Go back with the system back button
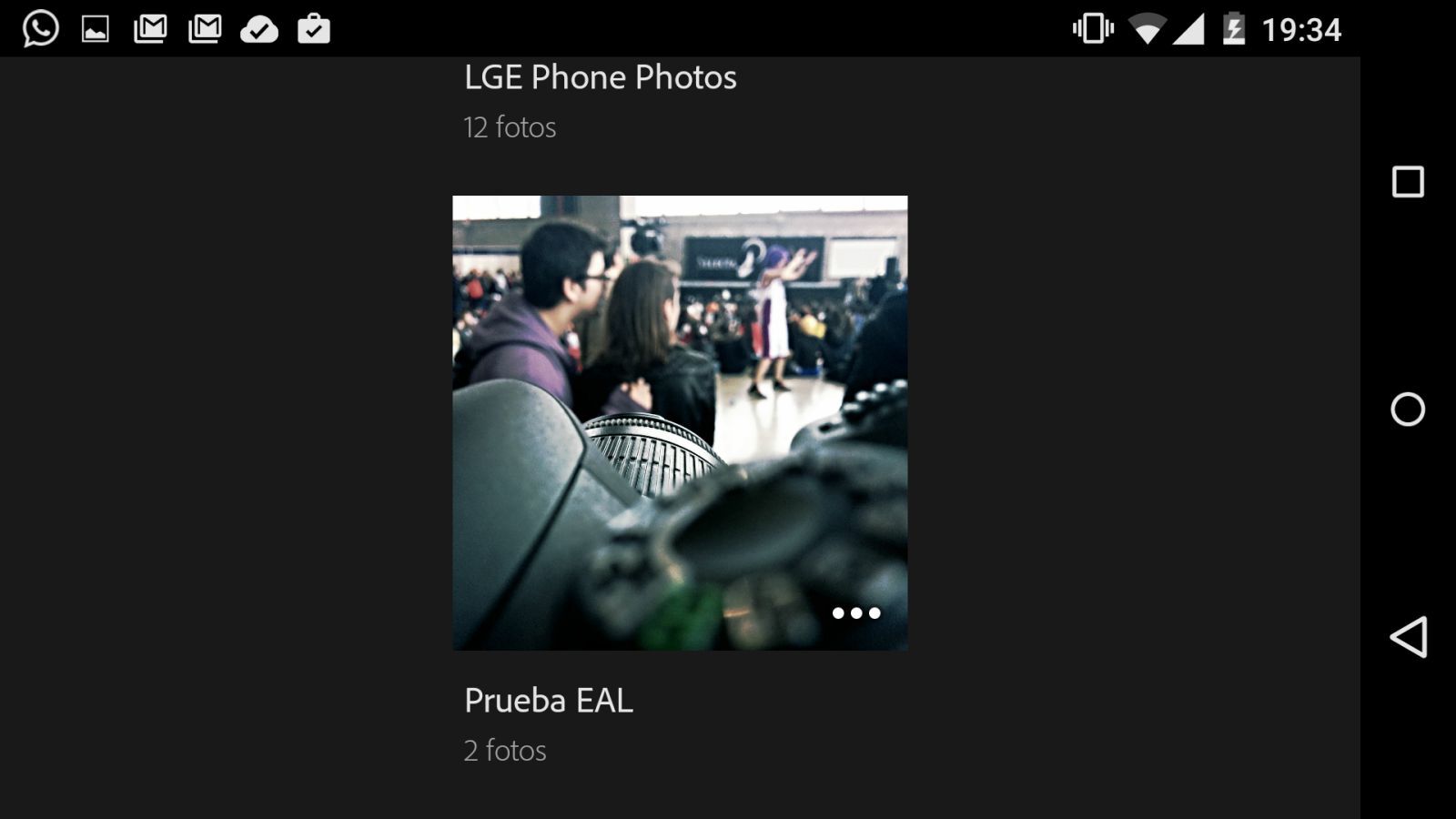 coord(1408,637)
